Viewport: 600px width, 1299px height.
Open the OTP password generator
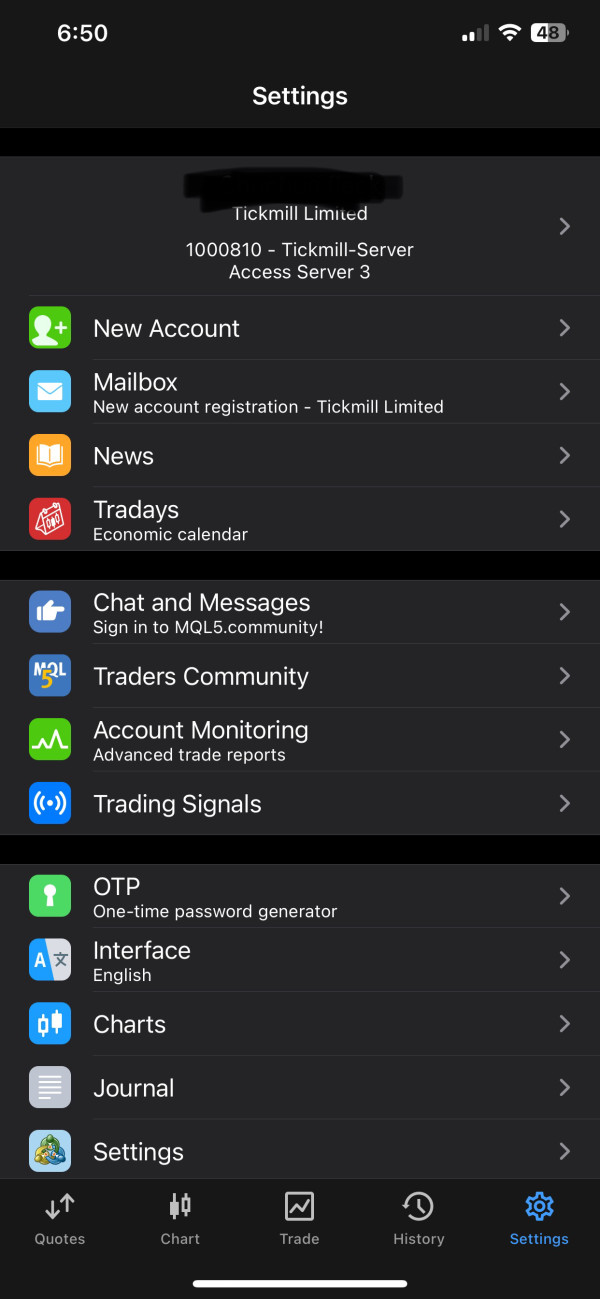point(300,896)
